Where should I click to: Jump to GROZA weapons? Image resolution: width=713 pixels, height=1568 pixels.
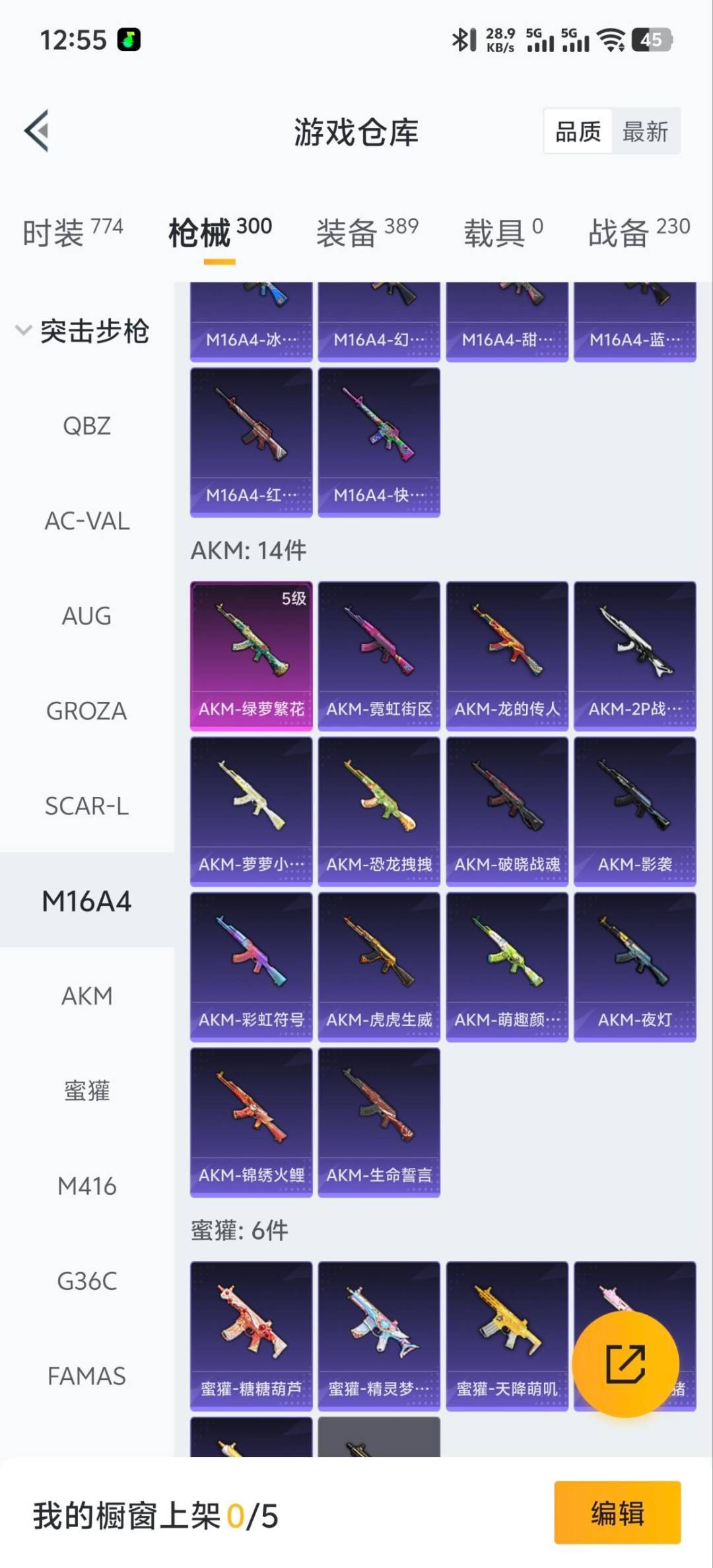point(86,711)
